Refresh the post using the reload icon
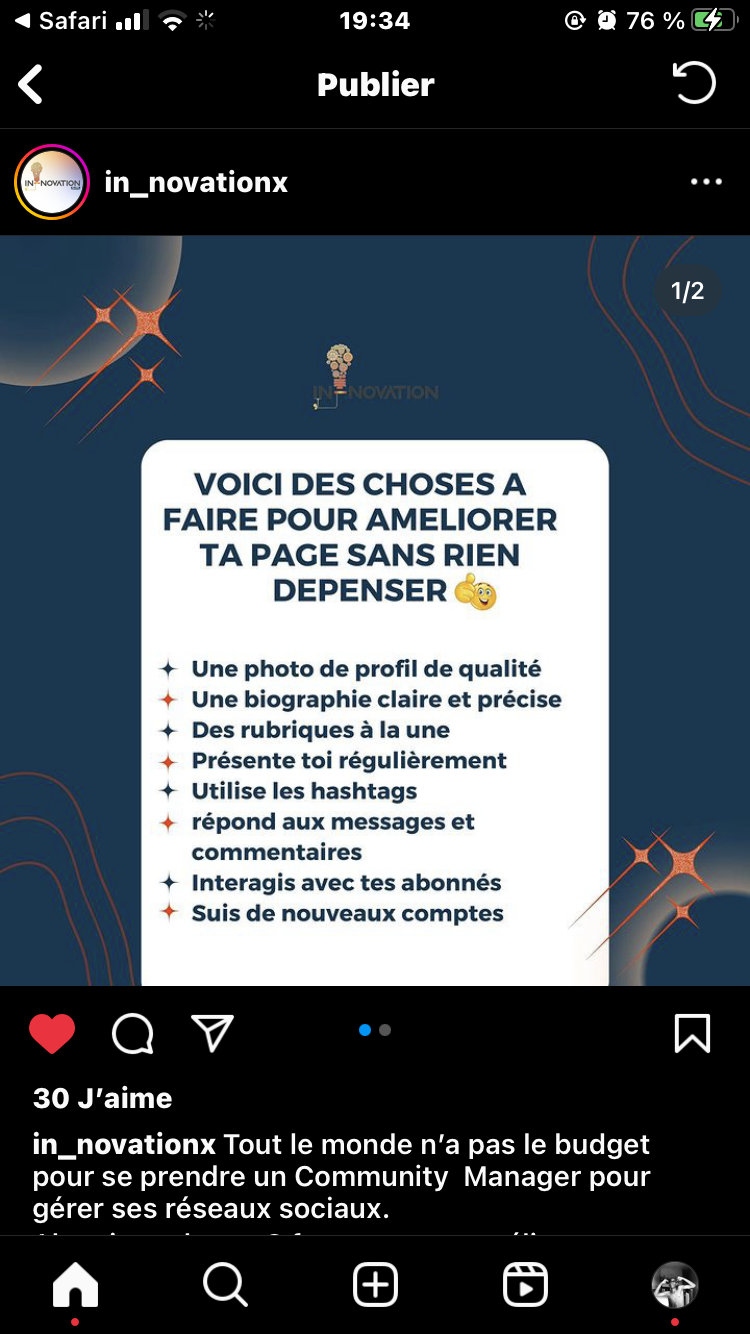The height and width of the screenshot is (1334, 750). click(x=694, y=84)
